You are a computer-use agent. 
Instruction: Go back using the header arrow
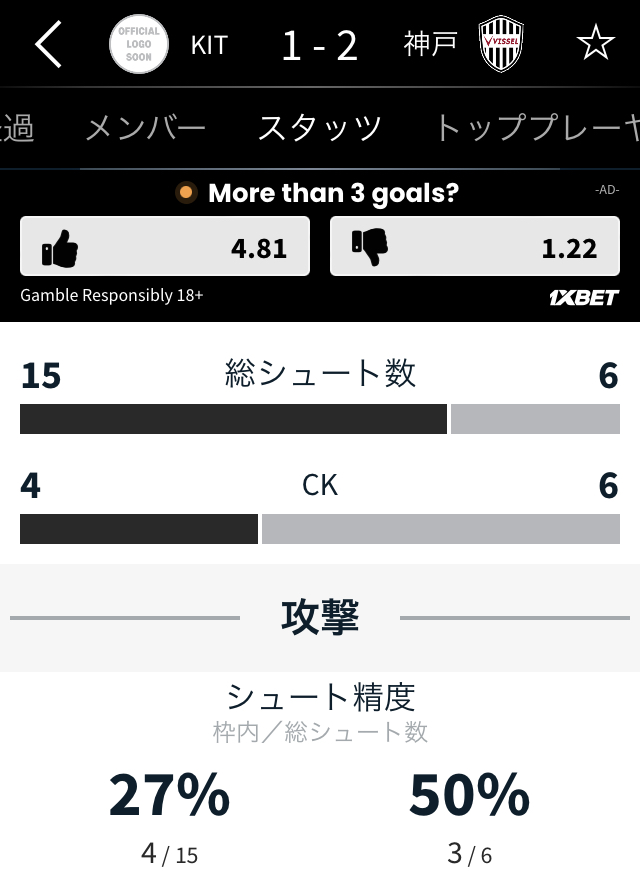(x=48, y=45)
